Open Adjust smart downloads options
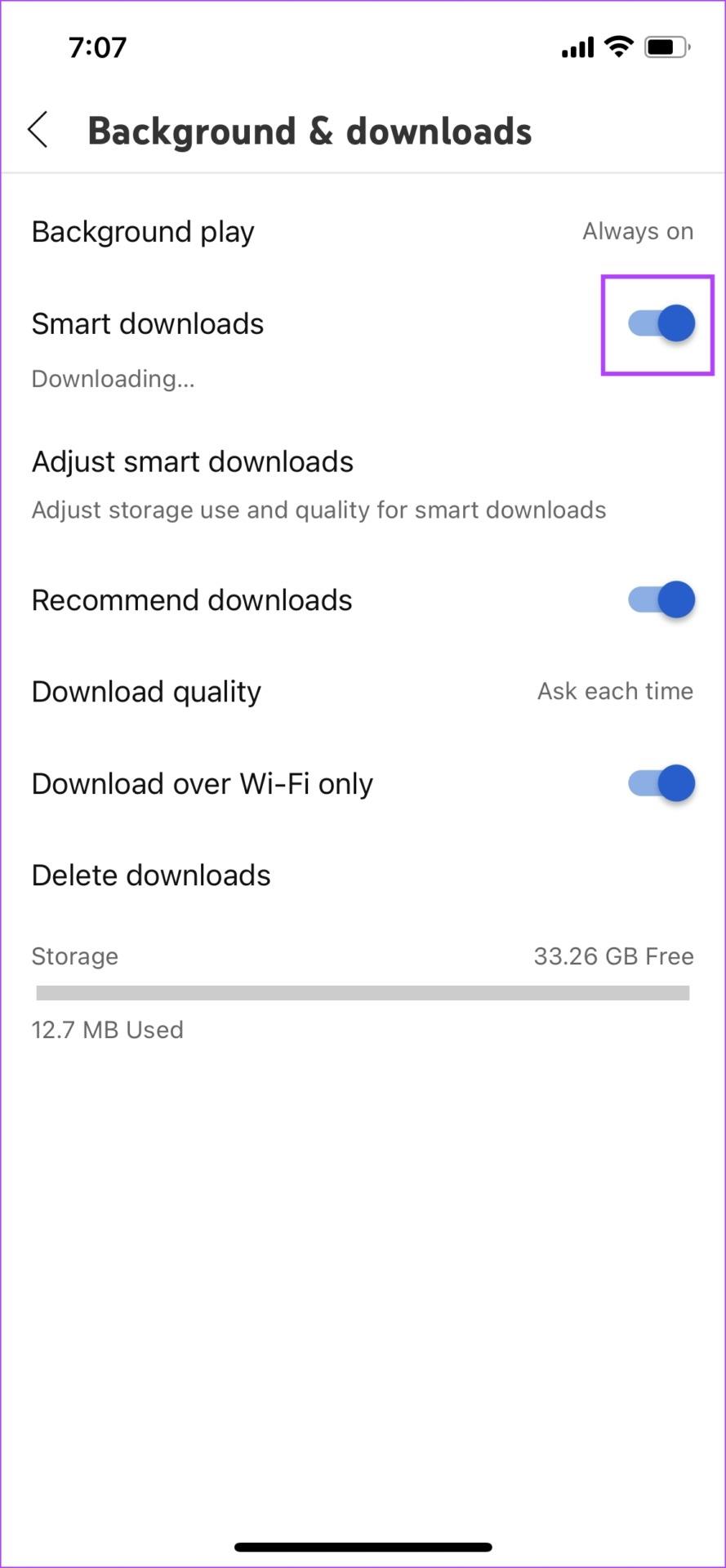This screenshot has width=726, height=1568. click(x=192, y=461)
